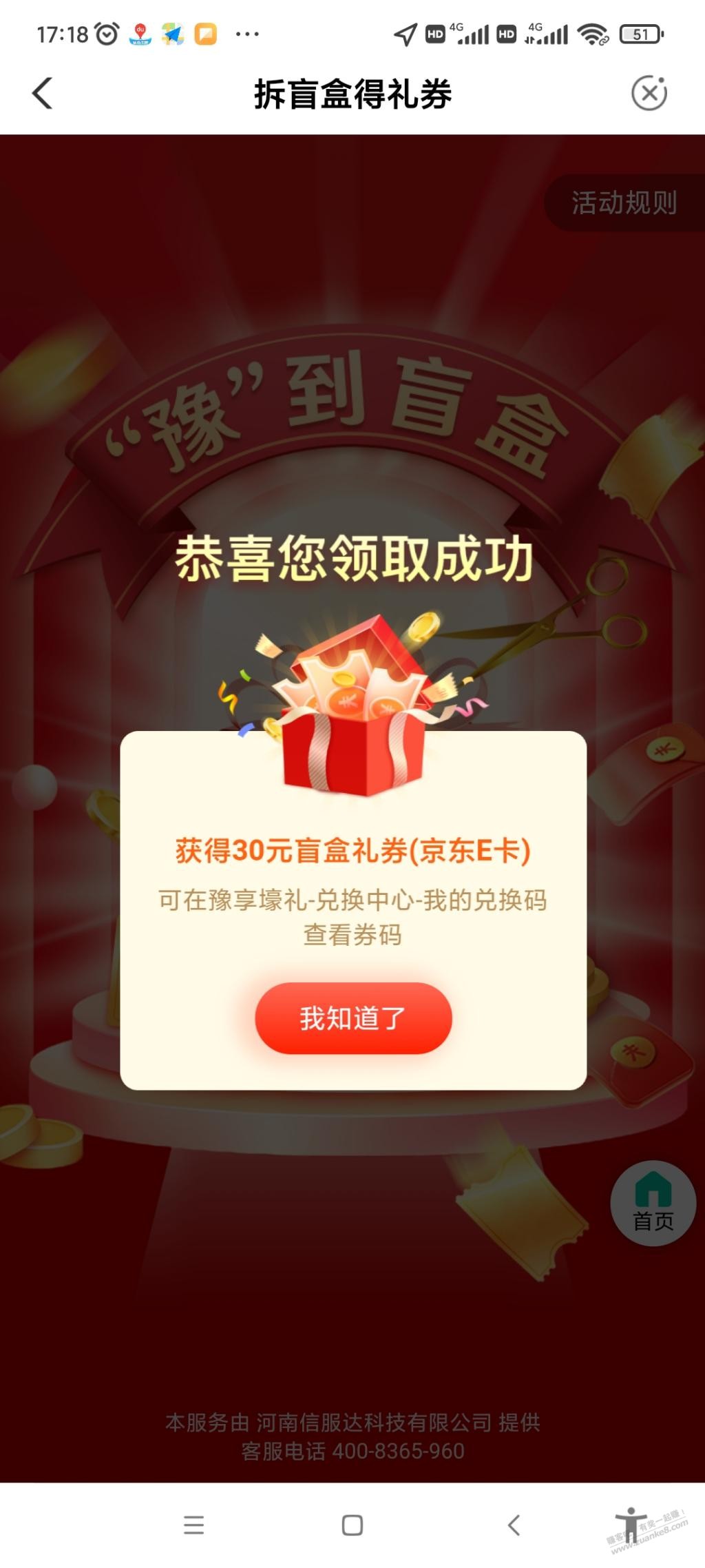
Task: Tap the system back button
Action: 513,1525
